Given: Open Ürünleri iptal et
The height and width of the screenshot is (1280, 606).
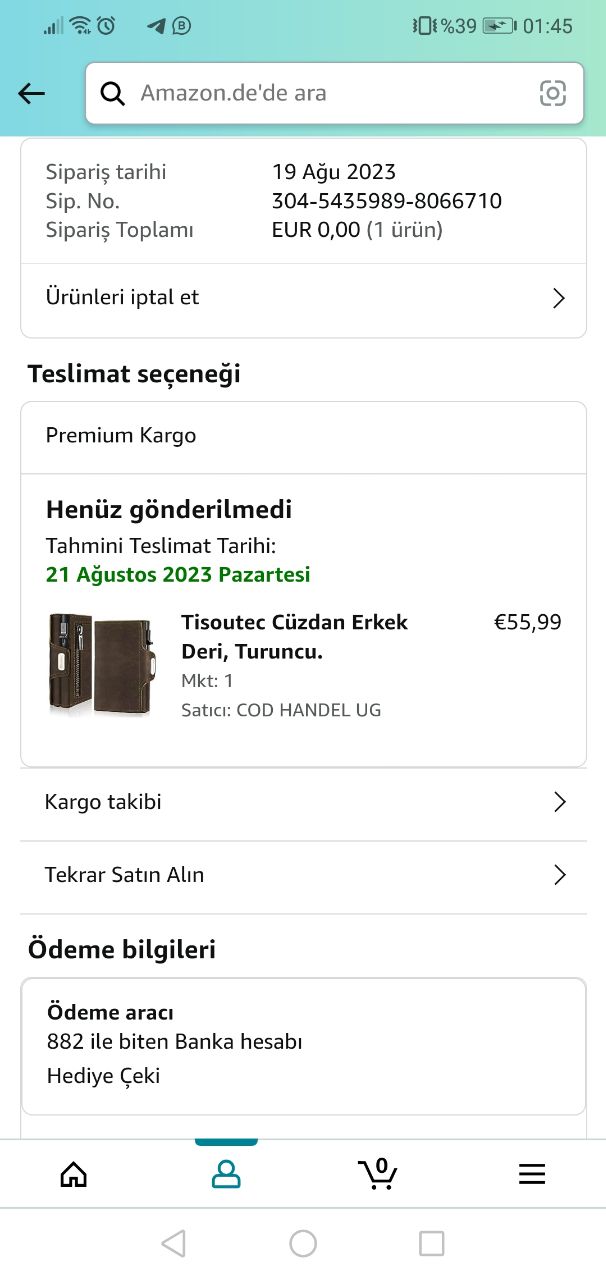Looking at the screenshot, I should pyautogui.click(x=303, y=298).
